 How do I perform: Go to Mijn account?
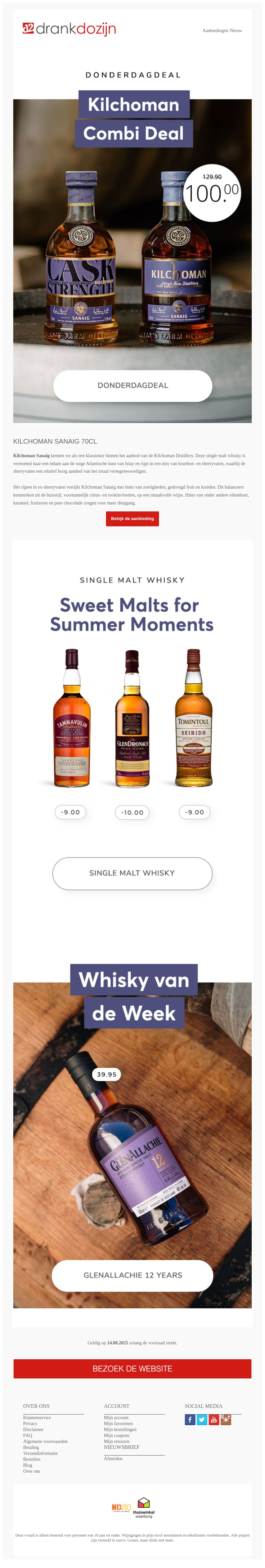(x=116, y=1418)
